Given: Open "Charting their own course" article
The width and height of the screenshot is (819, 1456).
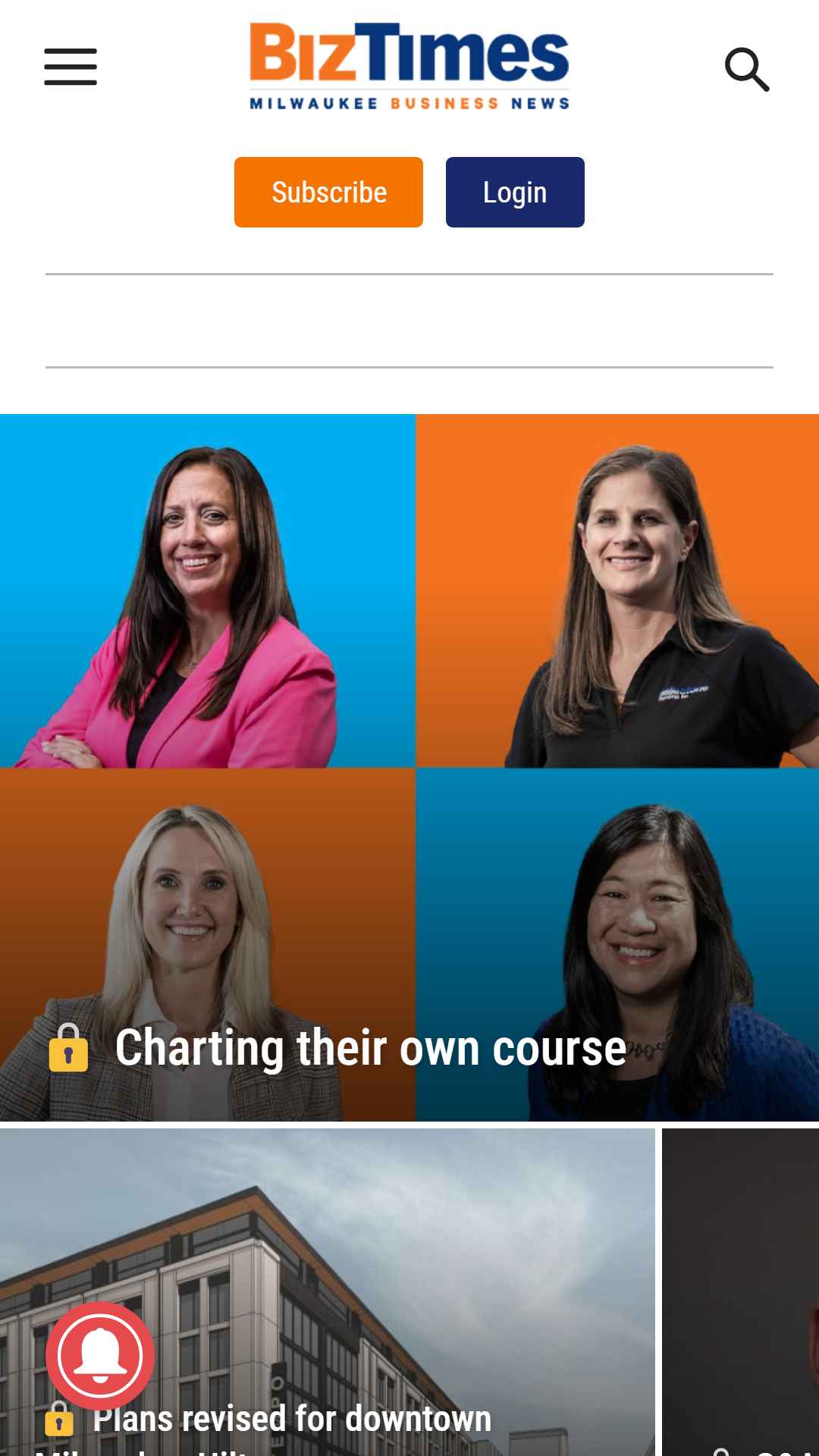Looking at the screenshot, I should coord(370,1048).
